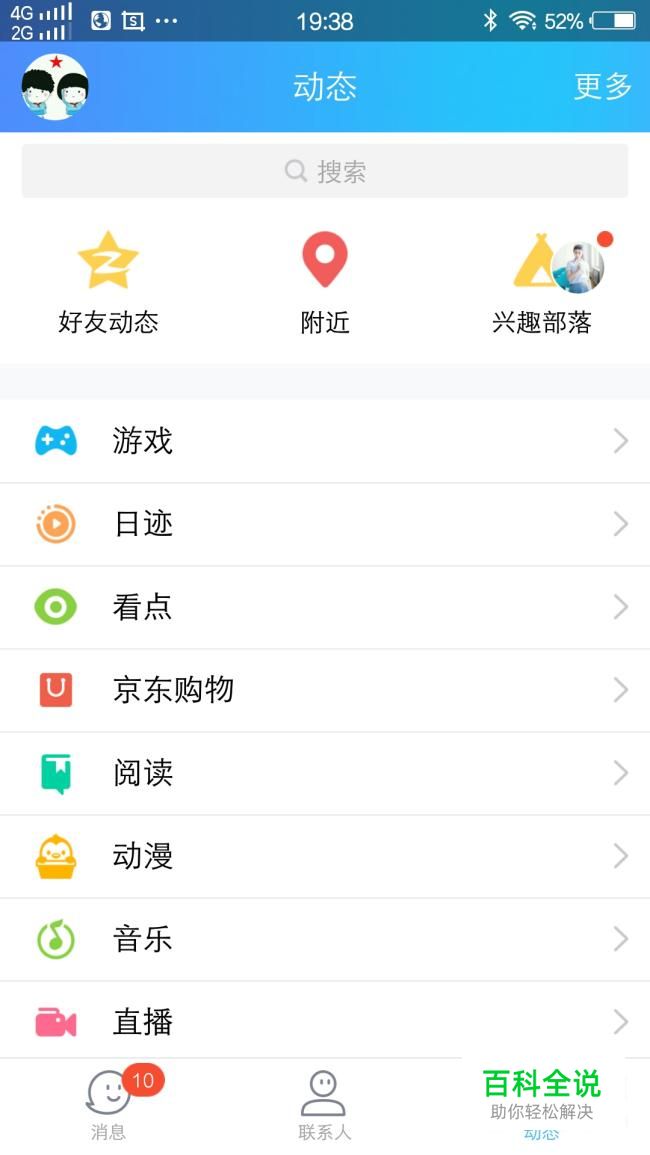This screenshot has width=650, height=1155.
Task: Open the 直播 live streaming row
Action: pos(325,1022)
